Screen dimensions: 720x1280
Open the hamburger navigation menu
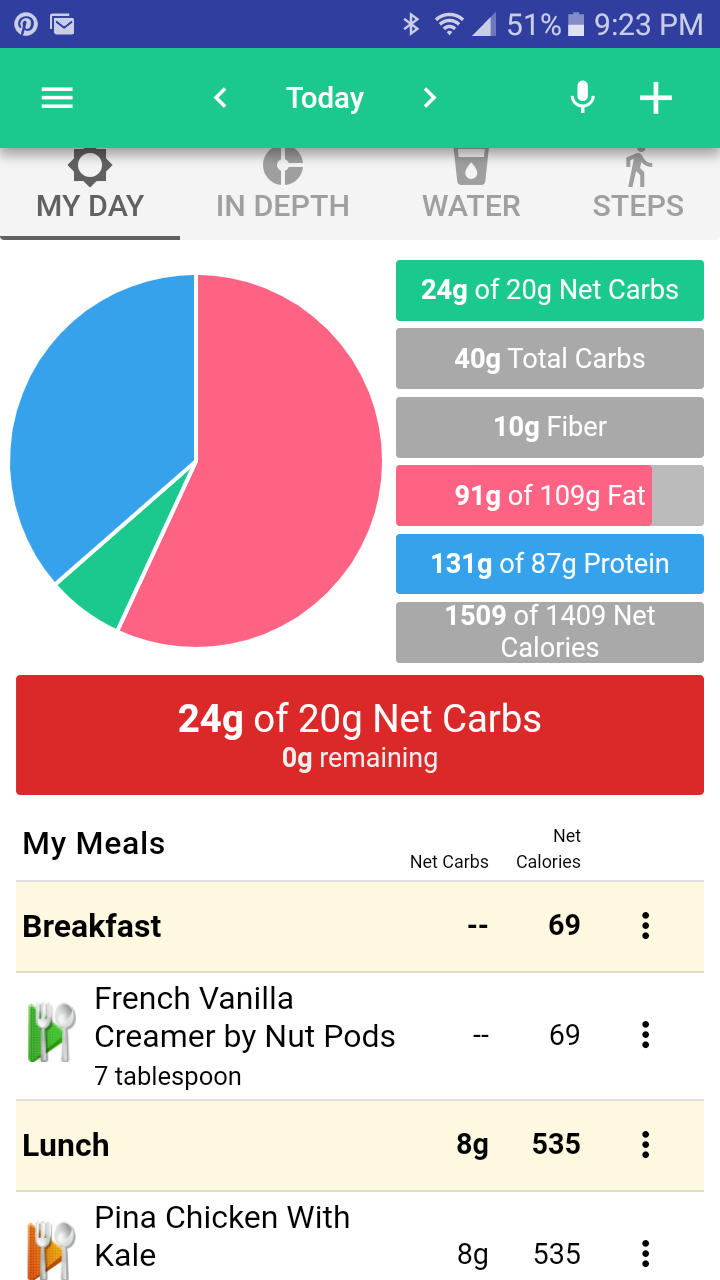(57, 98)
